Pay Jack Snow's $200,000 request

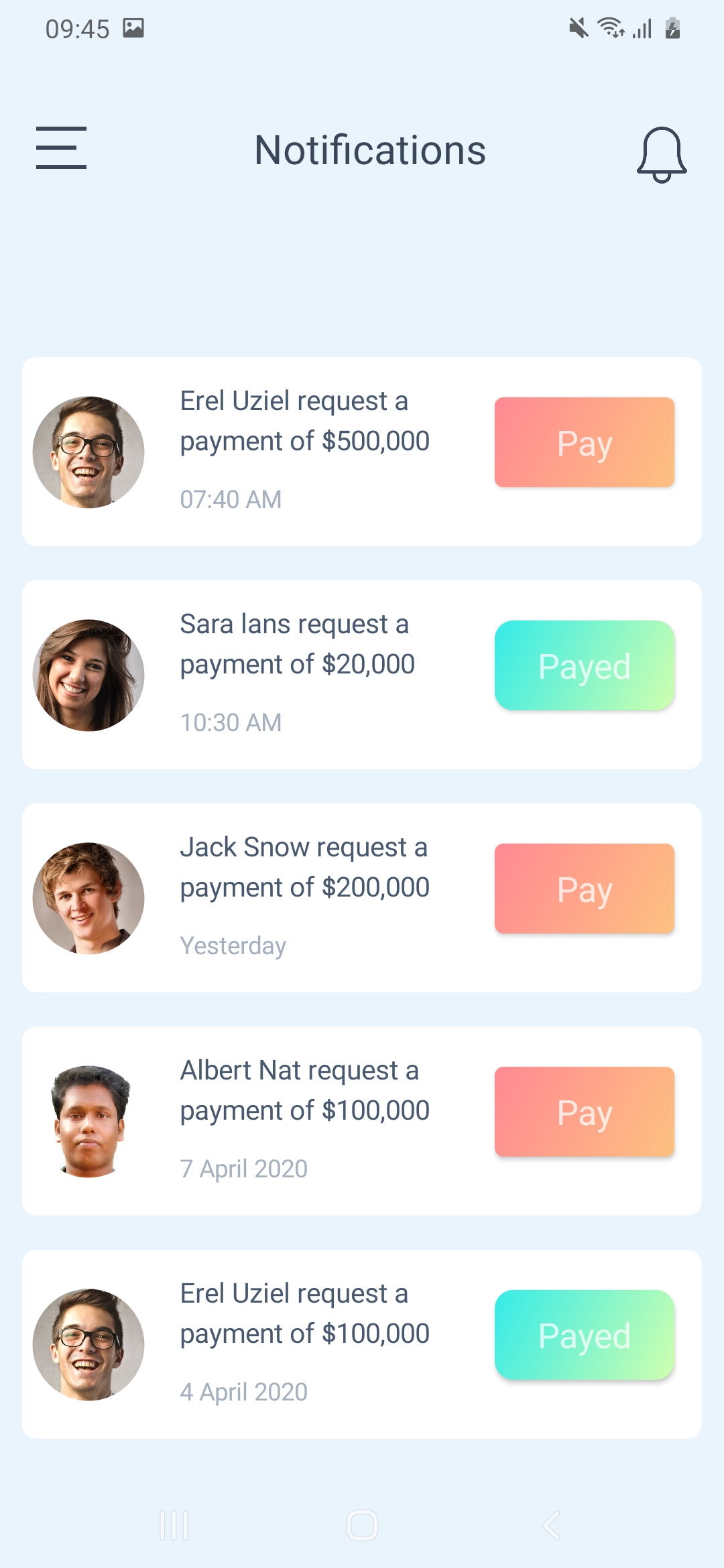coord(584,889)
